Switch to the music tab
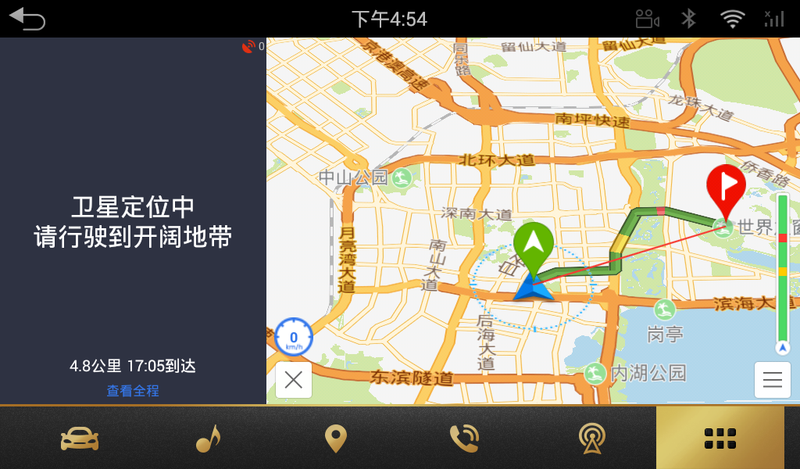Image resolution: width=800 pixels, height=469 pixels. (208, 438)
